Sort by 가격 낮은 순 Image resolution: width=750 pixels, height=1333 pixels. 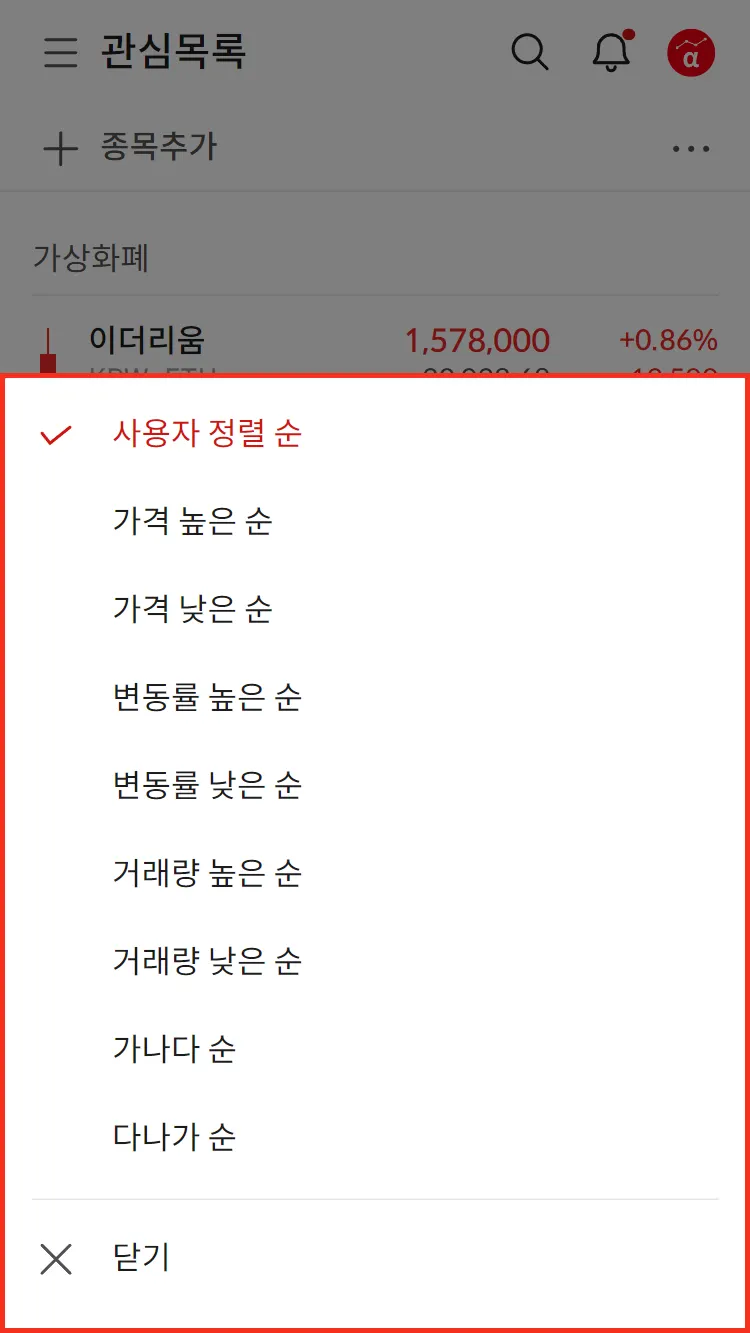pos(375,610)
